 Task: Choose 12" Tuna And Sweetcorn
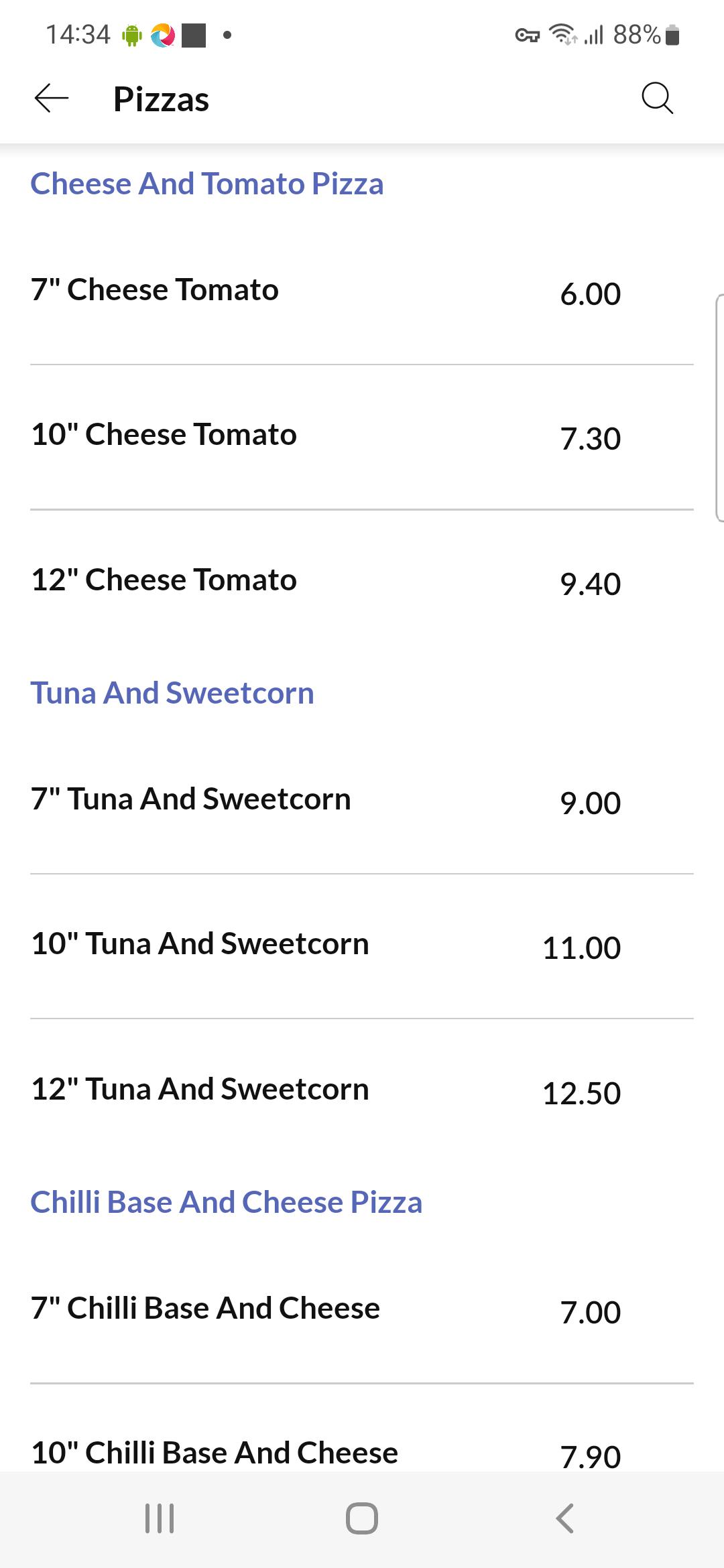click(362, 1091)
